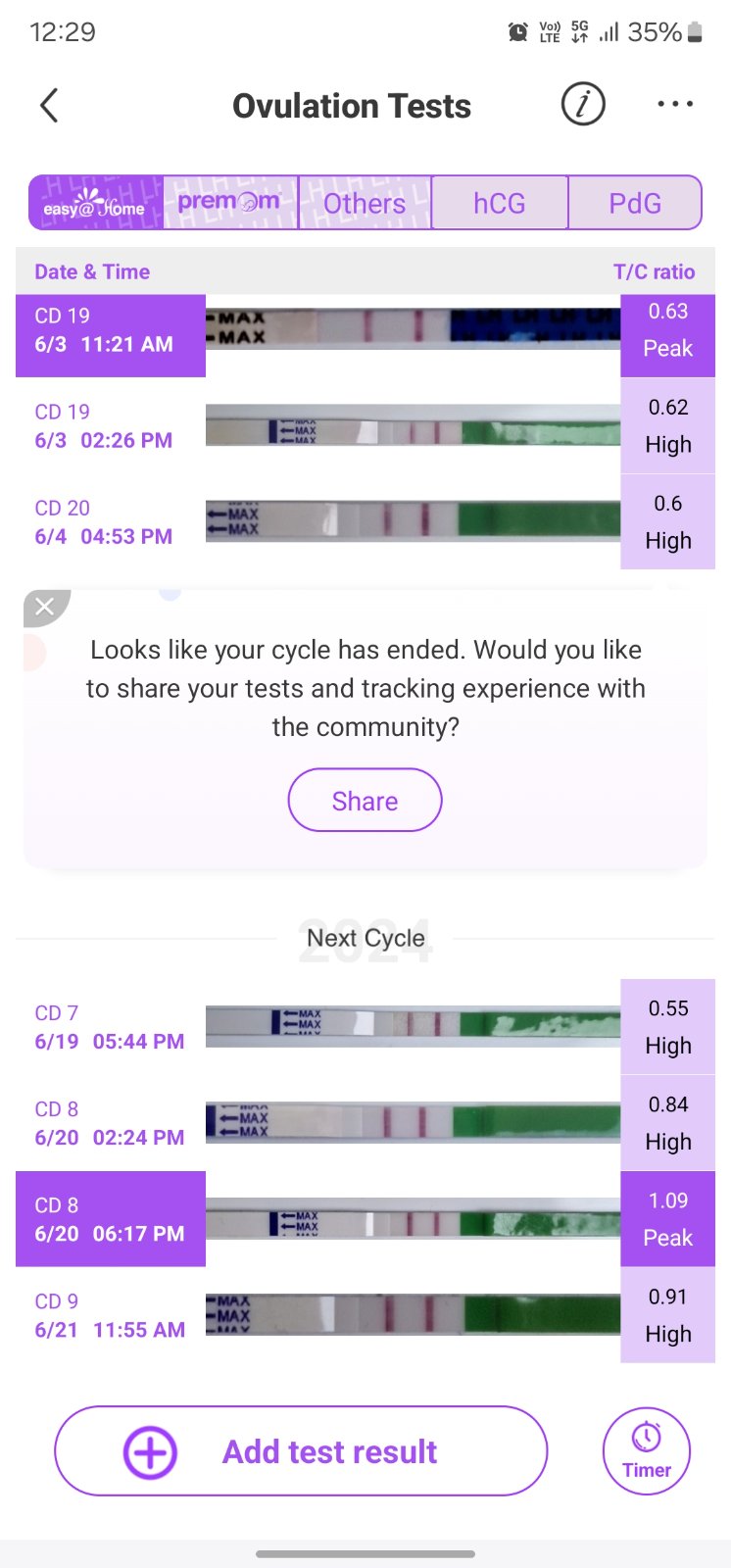Open the 6/3 02:26 PM test result
Image resolution: width=731 pixels, height=1568 pixels.
[365, 427]
